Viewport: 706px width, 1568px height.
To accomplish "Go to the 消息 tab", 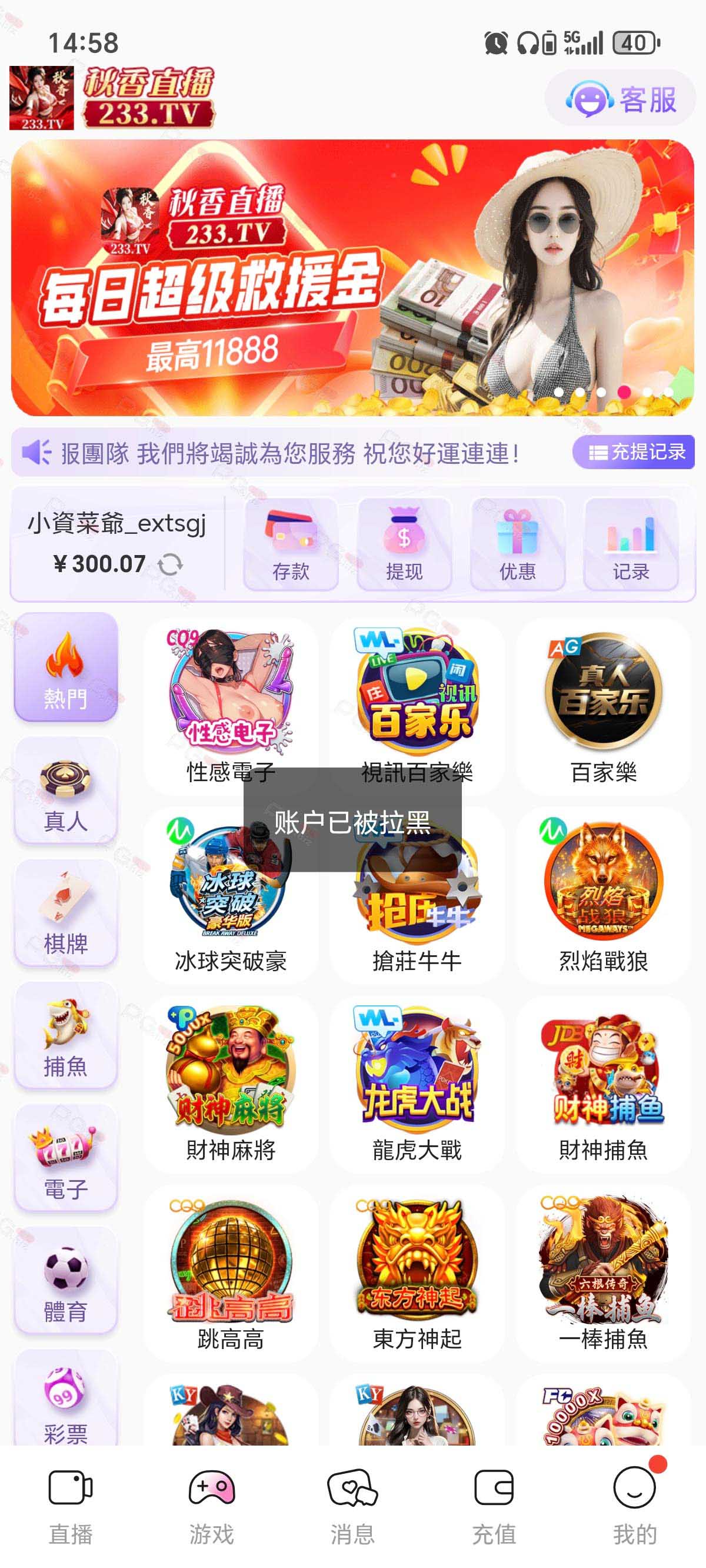I will 352,1507.
